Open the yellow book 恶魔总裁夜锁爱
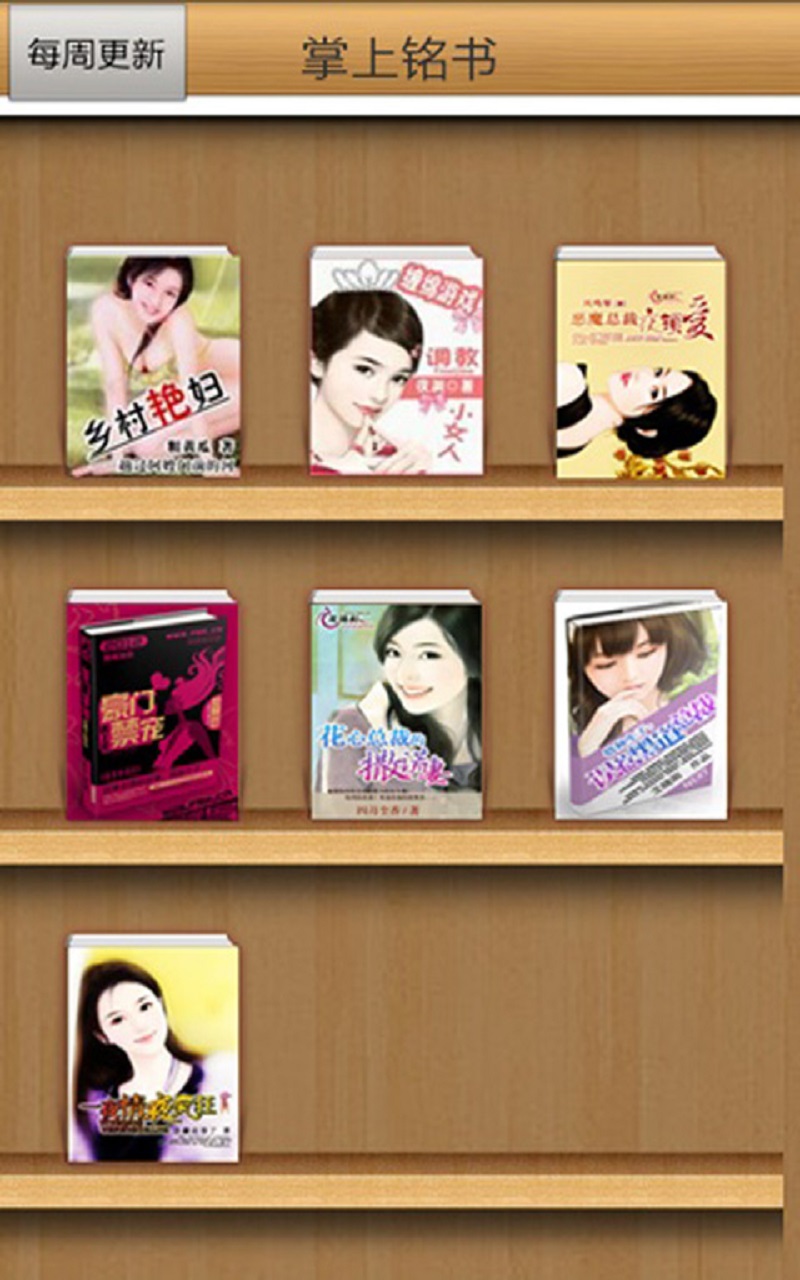This screenshot has height=1280, width=800. click(x=641, y=362)
